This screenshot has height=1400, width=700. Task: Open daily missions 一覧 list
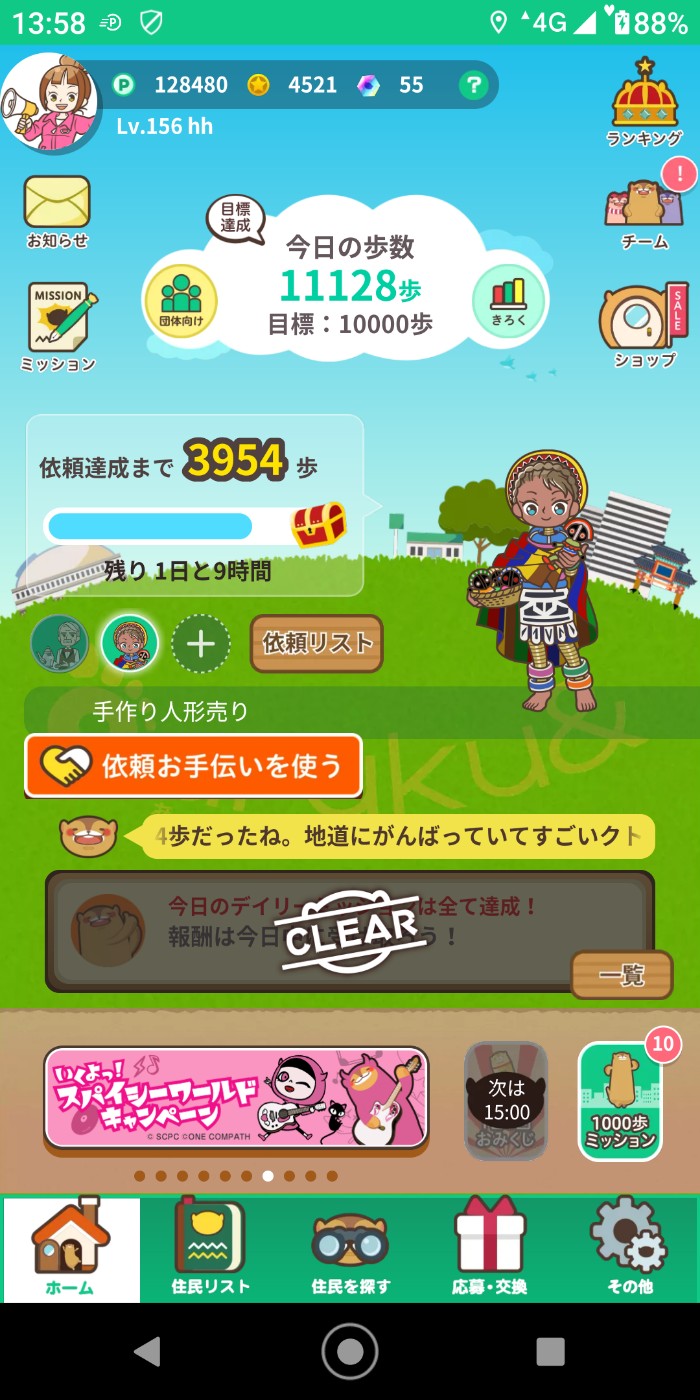click(621, 974)
